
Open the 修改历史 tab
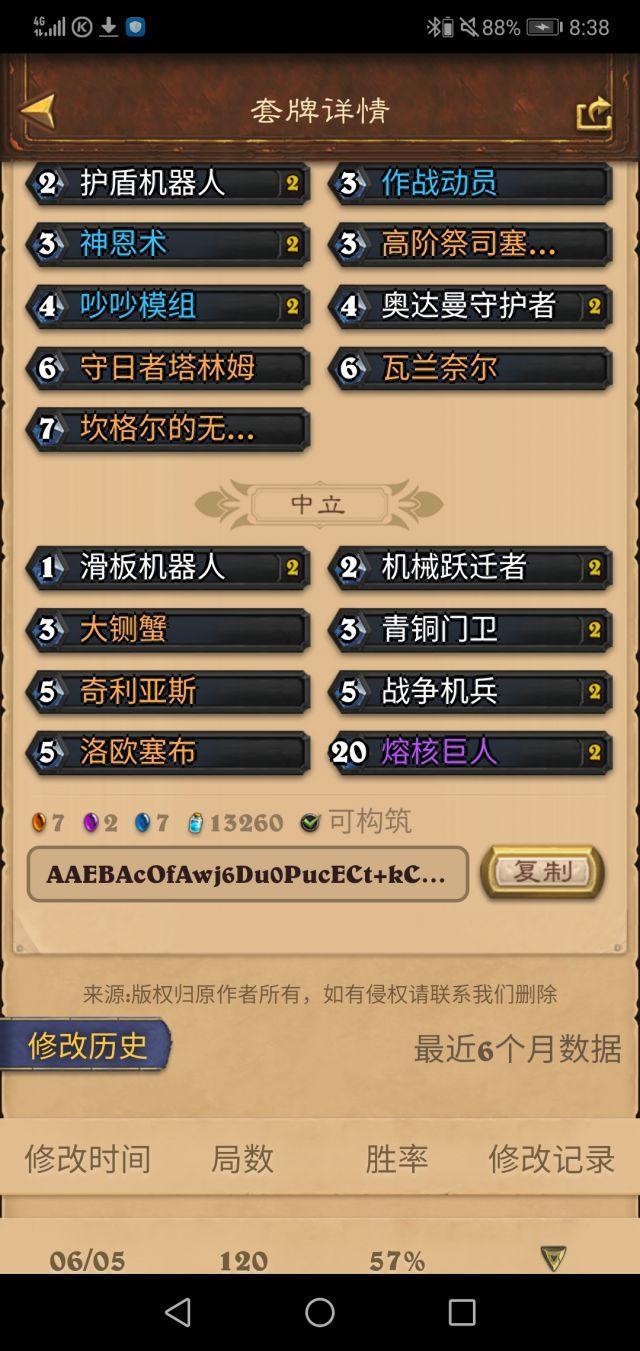pyautogui.click(x=87, y=1046)
